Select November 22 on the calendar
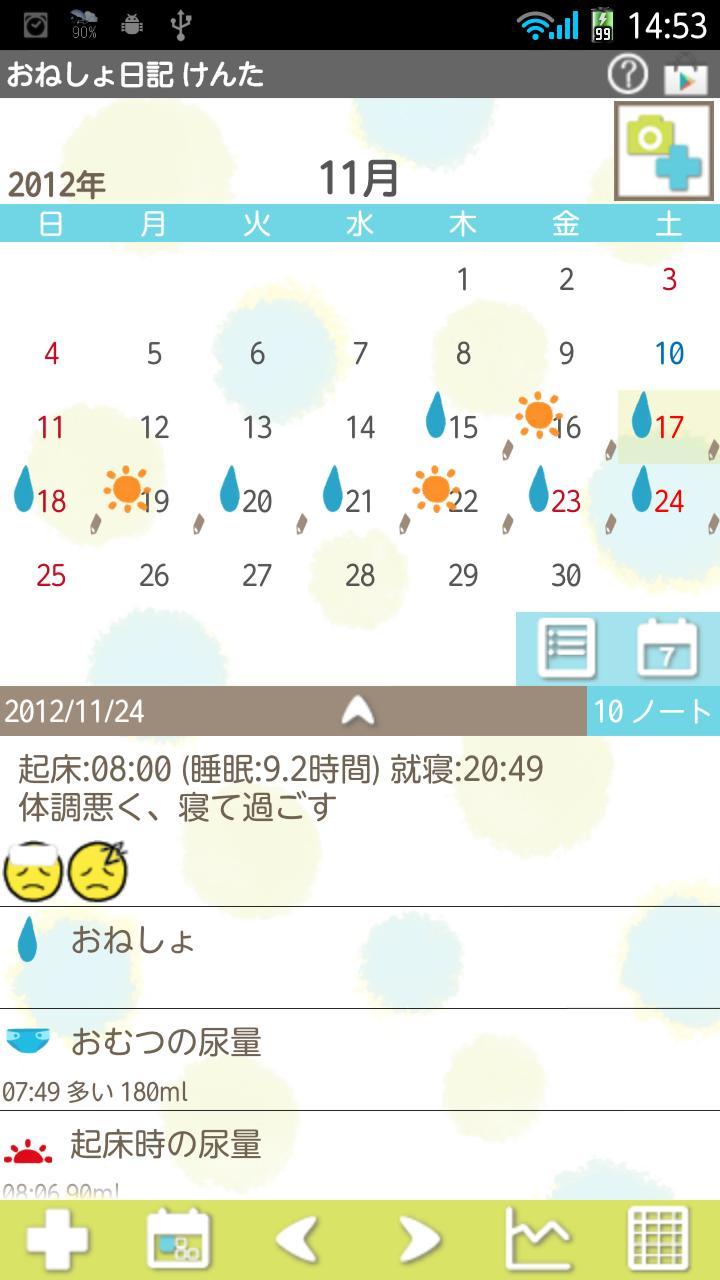 point(462,500)
